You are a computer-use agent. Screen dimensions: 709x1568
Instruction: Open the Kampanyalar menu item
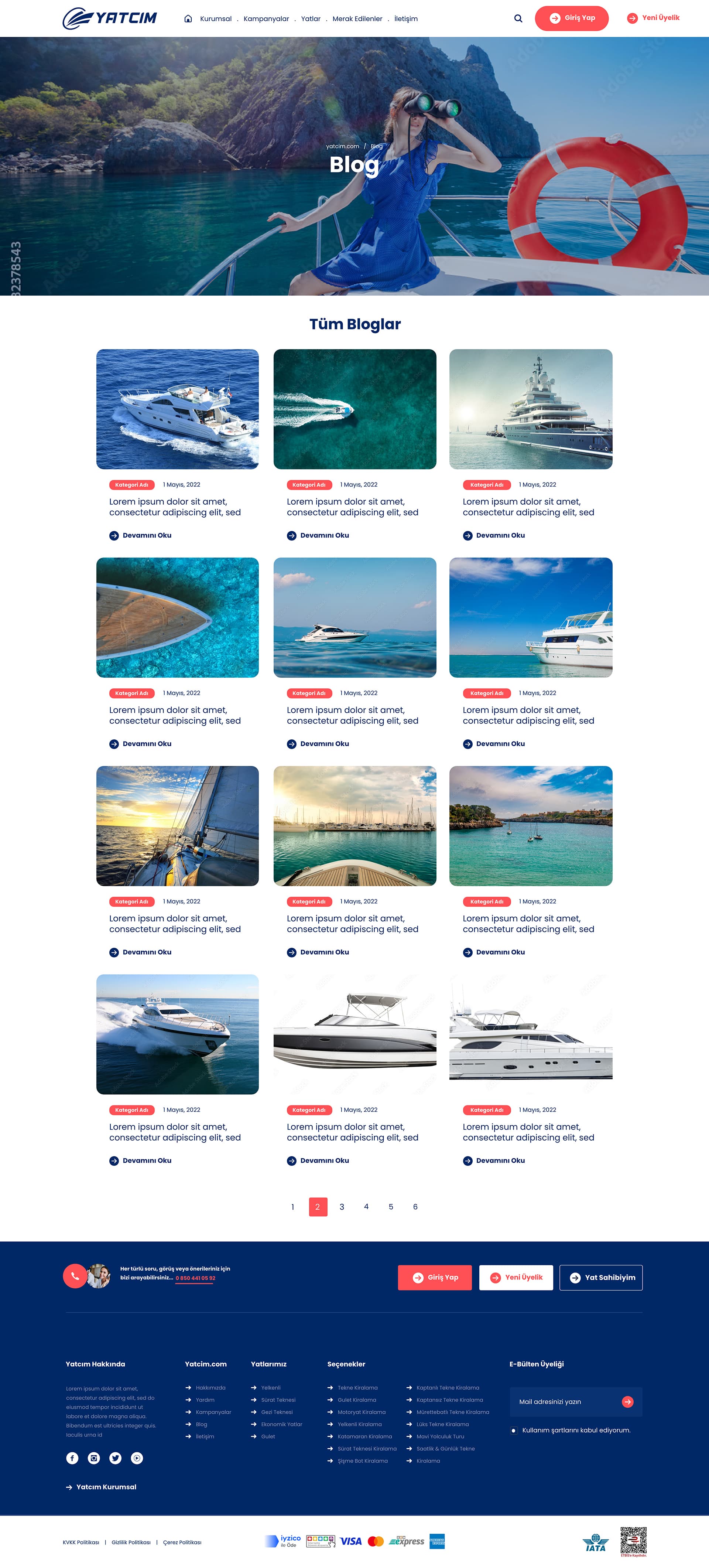click(x=266, y=19)
